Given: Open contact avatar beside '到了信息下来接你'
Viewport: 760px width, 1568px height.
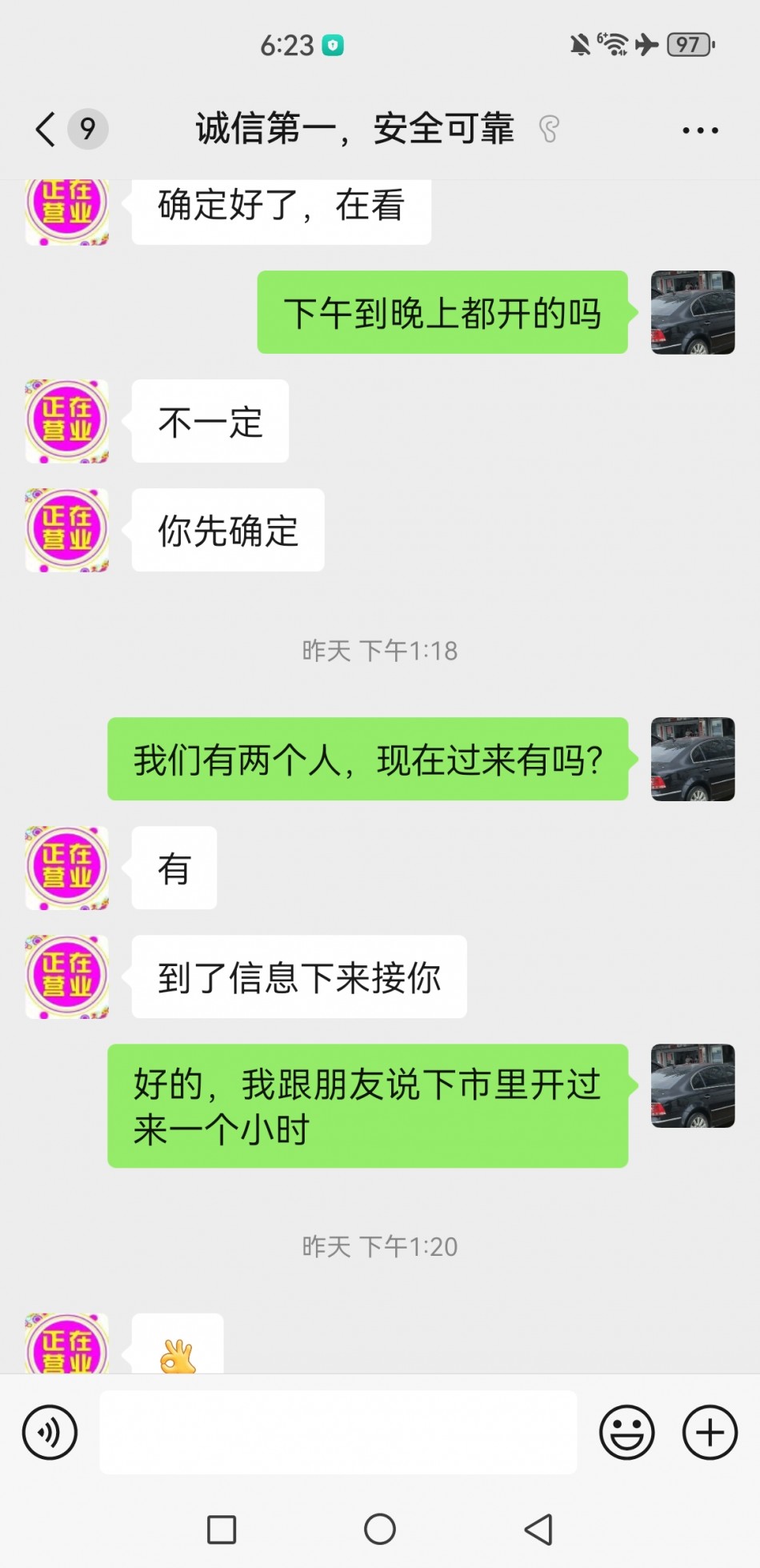Looking at the screenshot, I should pos(67,976).
